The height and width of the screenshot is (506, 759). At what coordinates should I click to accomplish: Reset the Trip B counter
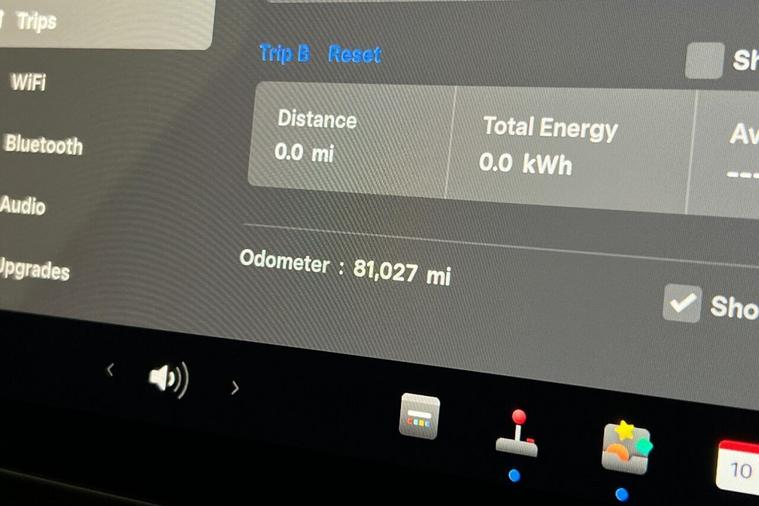click(x=354, y=54)
